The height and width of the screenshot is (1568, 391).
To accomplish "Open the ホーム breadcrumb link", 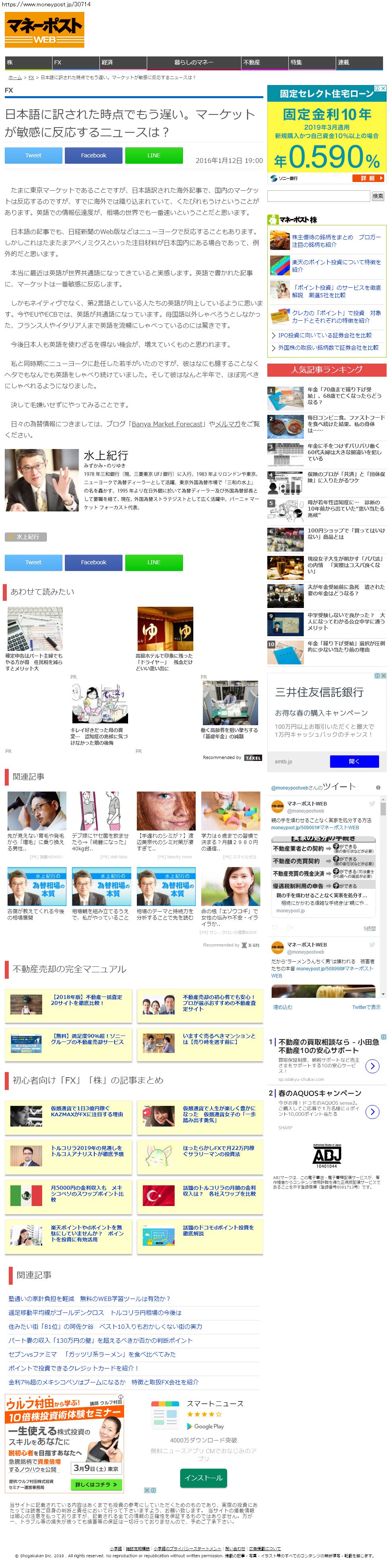I will (x=15, y=78).
